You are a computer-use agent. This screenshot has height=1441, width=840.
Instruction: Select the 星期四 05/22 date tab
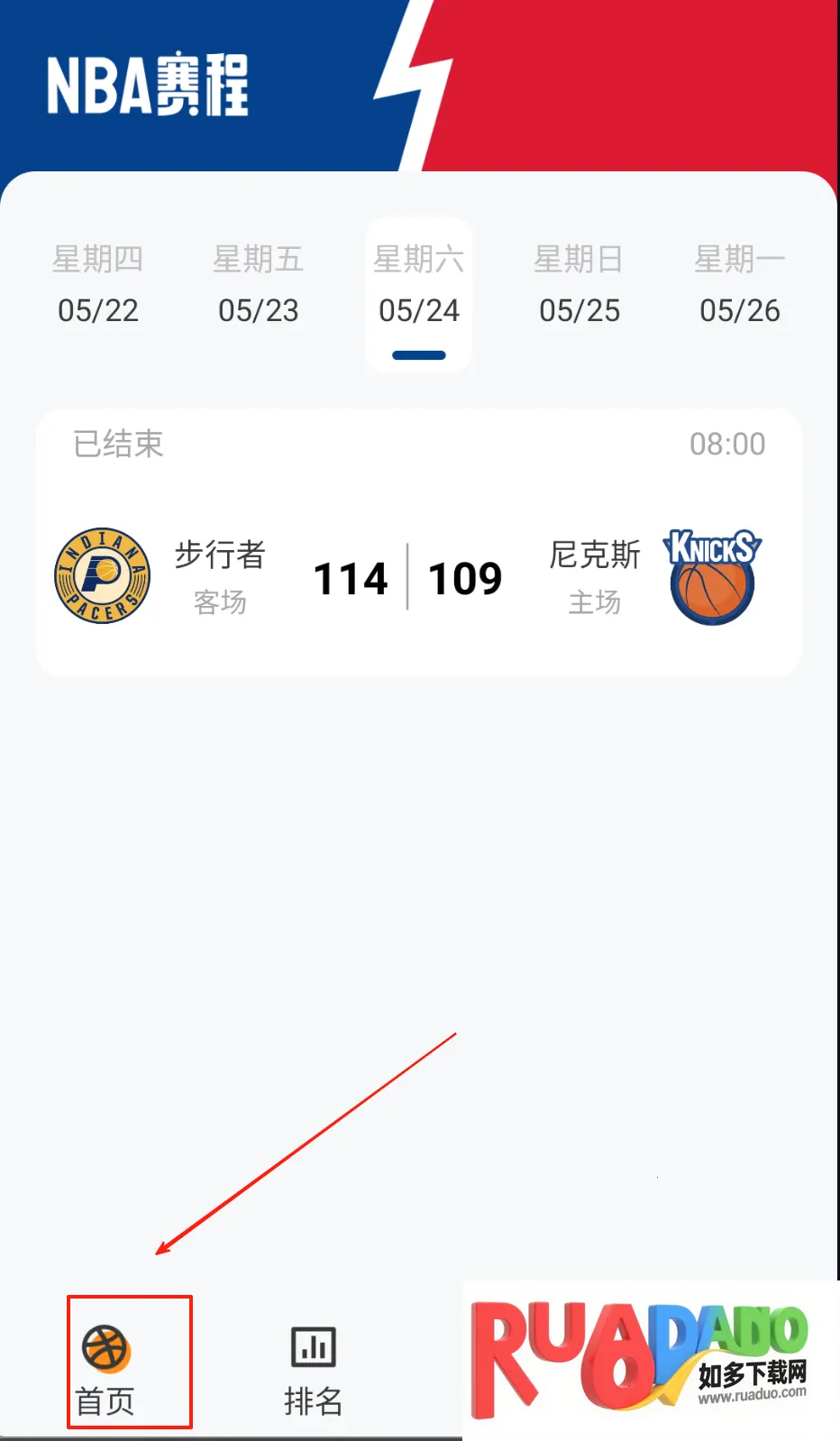coord(98,285)
